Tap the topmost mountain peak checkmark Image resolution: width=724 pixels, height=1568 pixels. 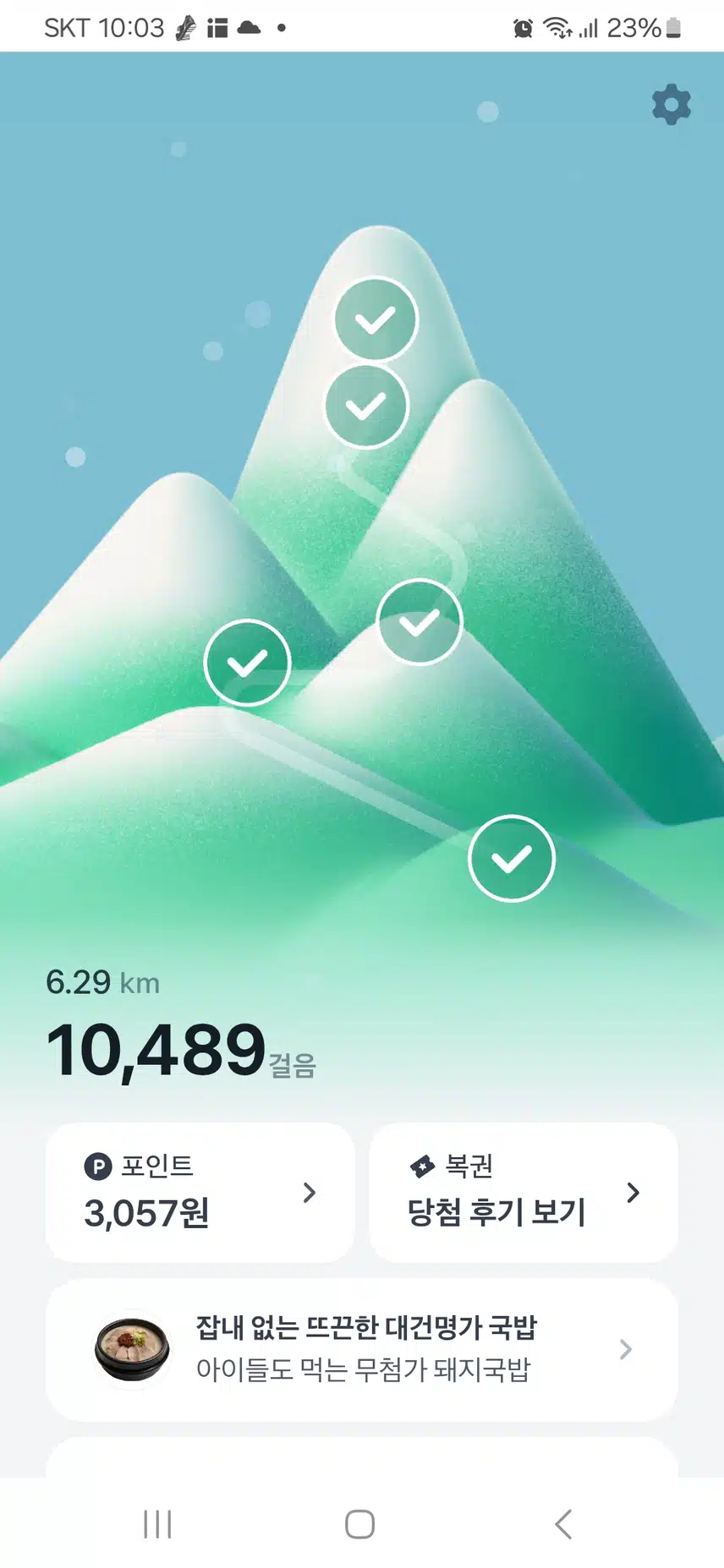coord(376,320)
